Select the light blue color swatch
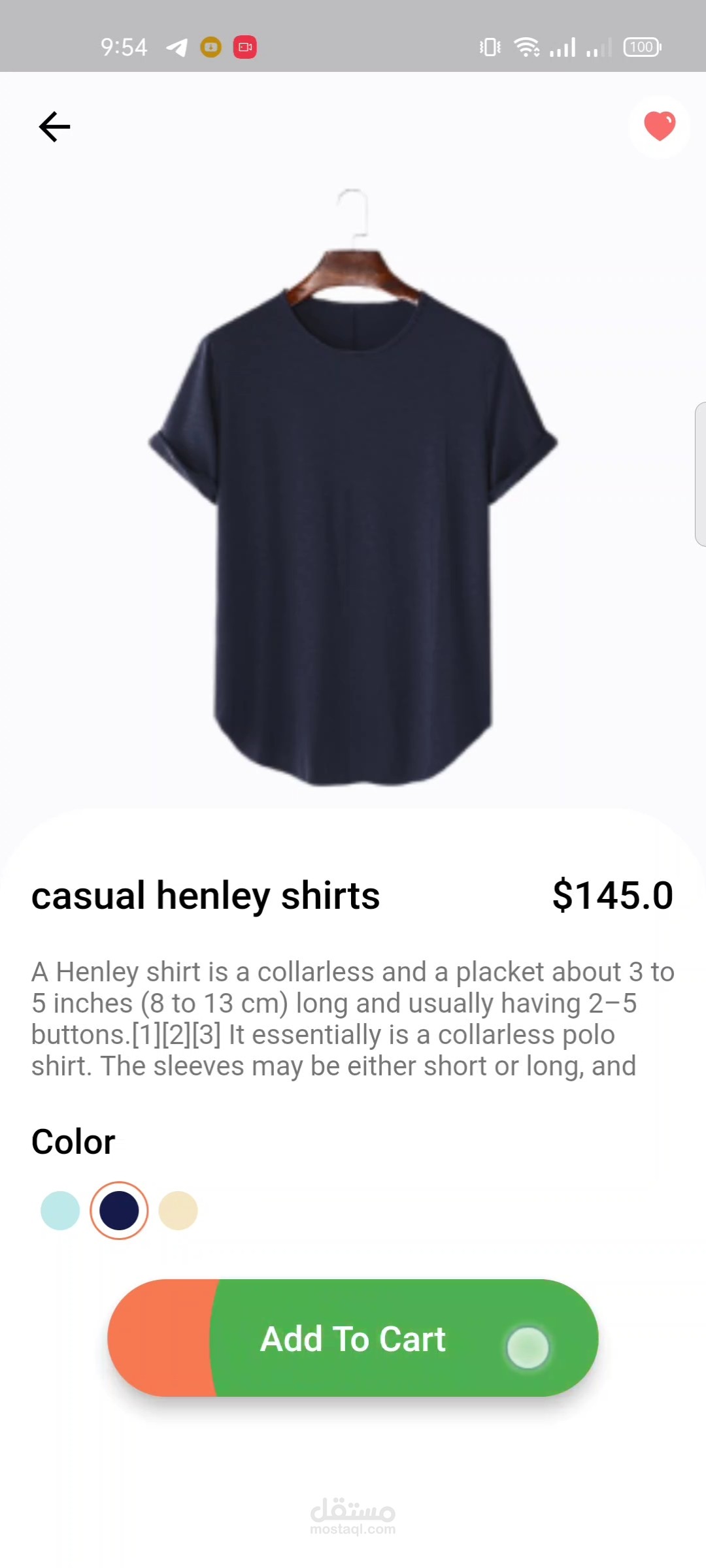 point(60,1211)
